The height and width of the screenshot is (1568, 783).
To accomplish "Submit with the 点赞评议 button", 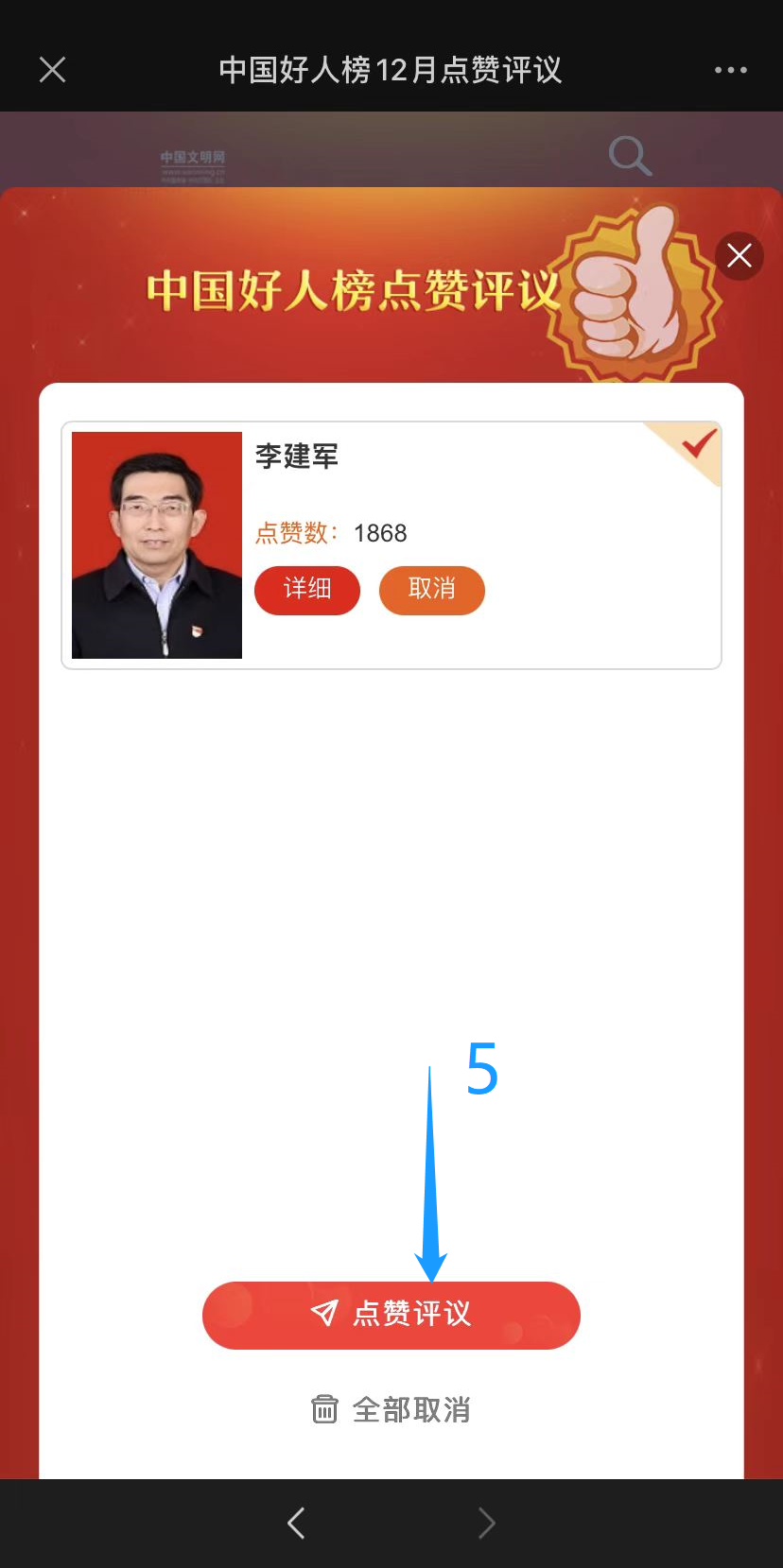I will click(391, 1315).
